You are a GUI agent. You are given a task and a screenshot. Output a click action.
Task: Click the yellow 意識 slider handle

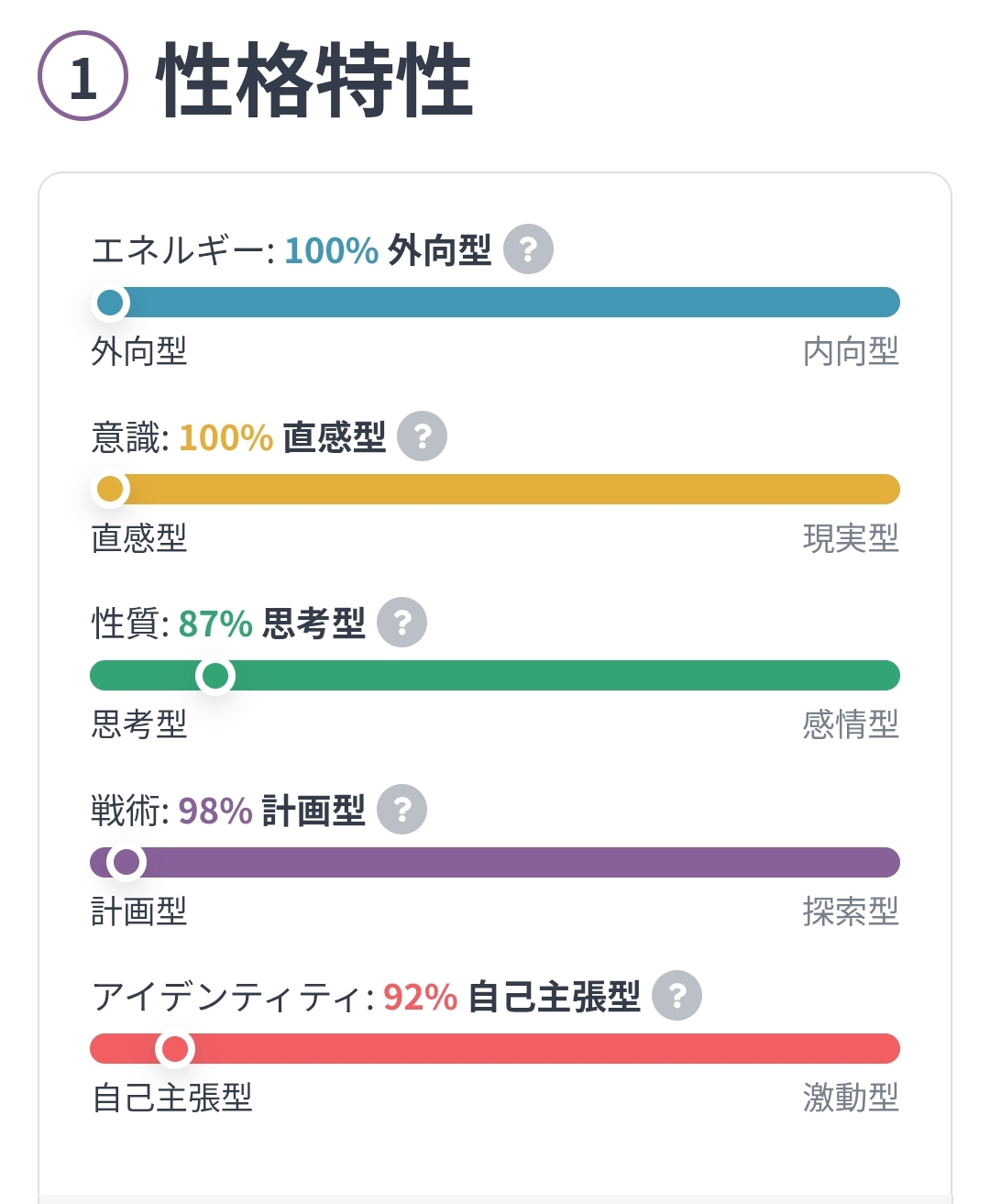(110, 490)
